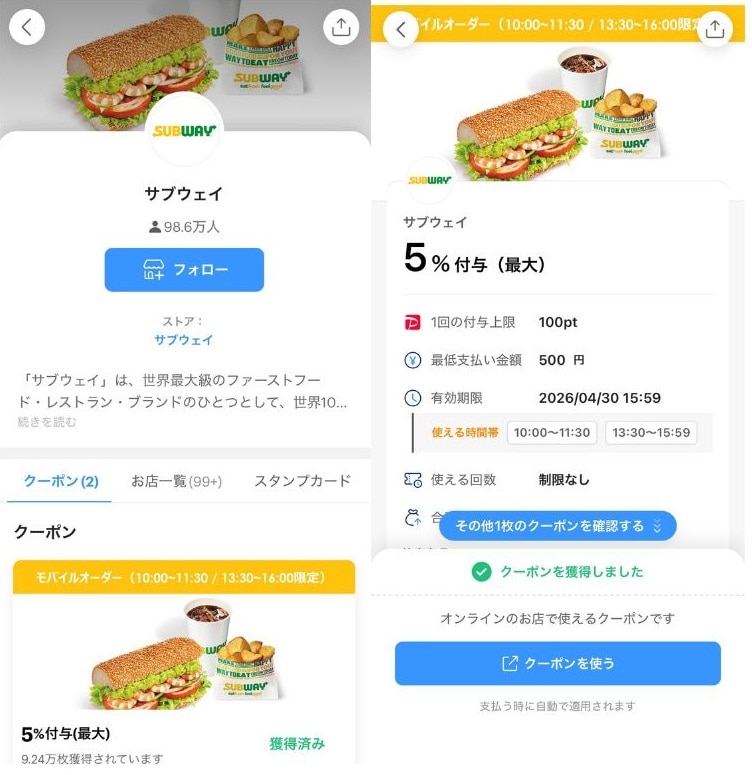Image resolution: width=752 pixels, height=775 pixels.
Task: Click the usage count icon beside 使える回数
Action: 414,479
